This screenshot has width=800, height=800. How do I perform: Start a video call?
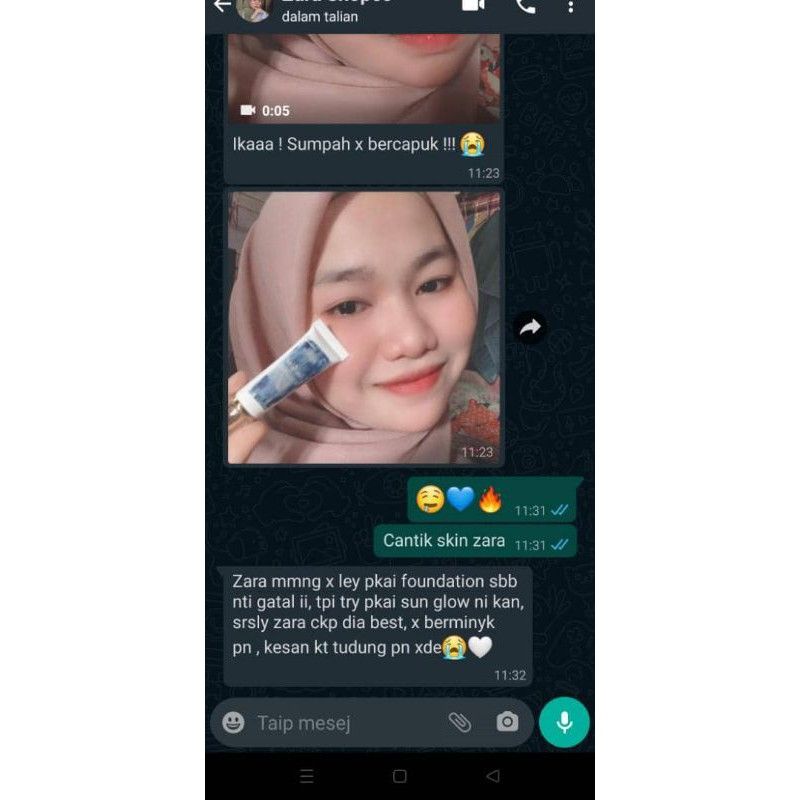472,6
